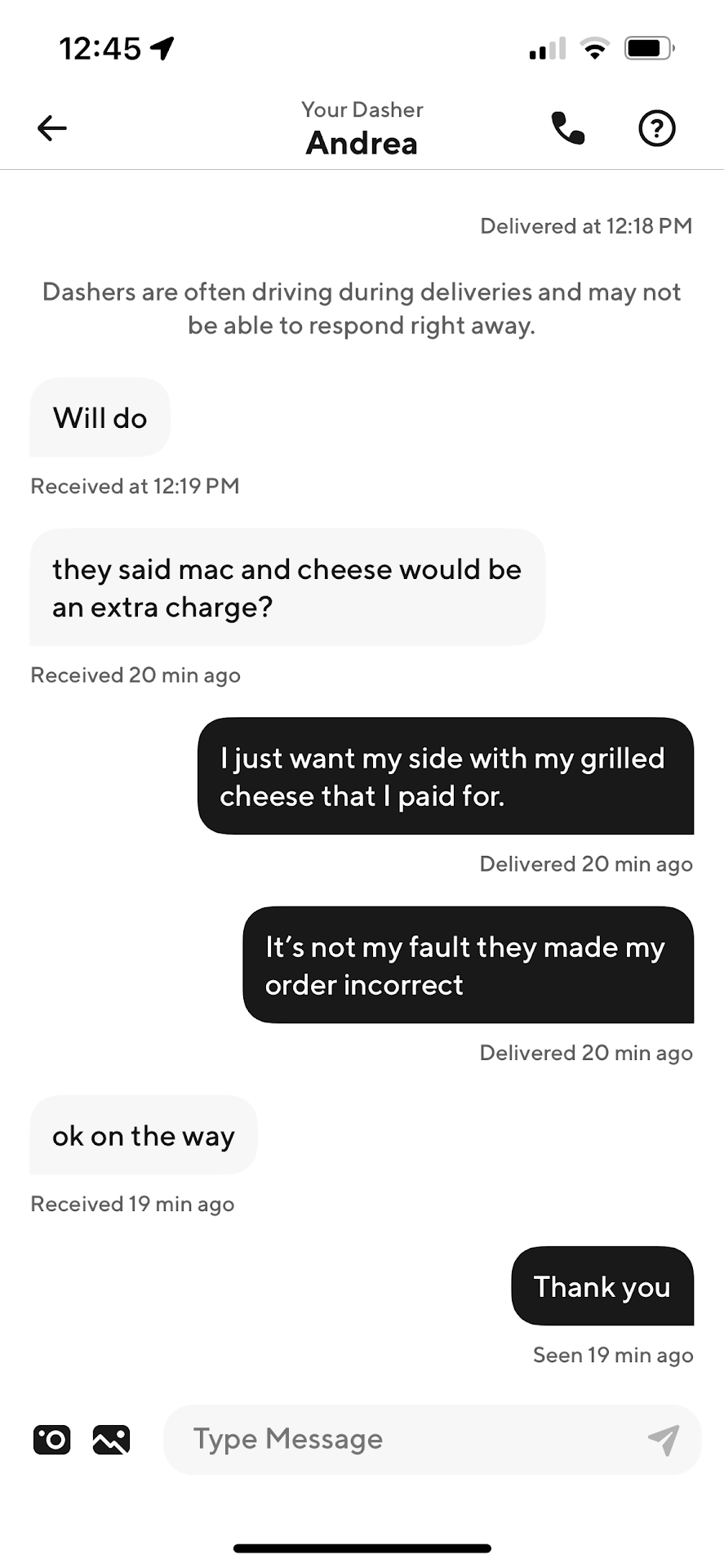Viewport: 724px width, 1568px height.
Task: Go back from the Dasher chat
Action: click(x=51, y=128)
